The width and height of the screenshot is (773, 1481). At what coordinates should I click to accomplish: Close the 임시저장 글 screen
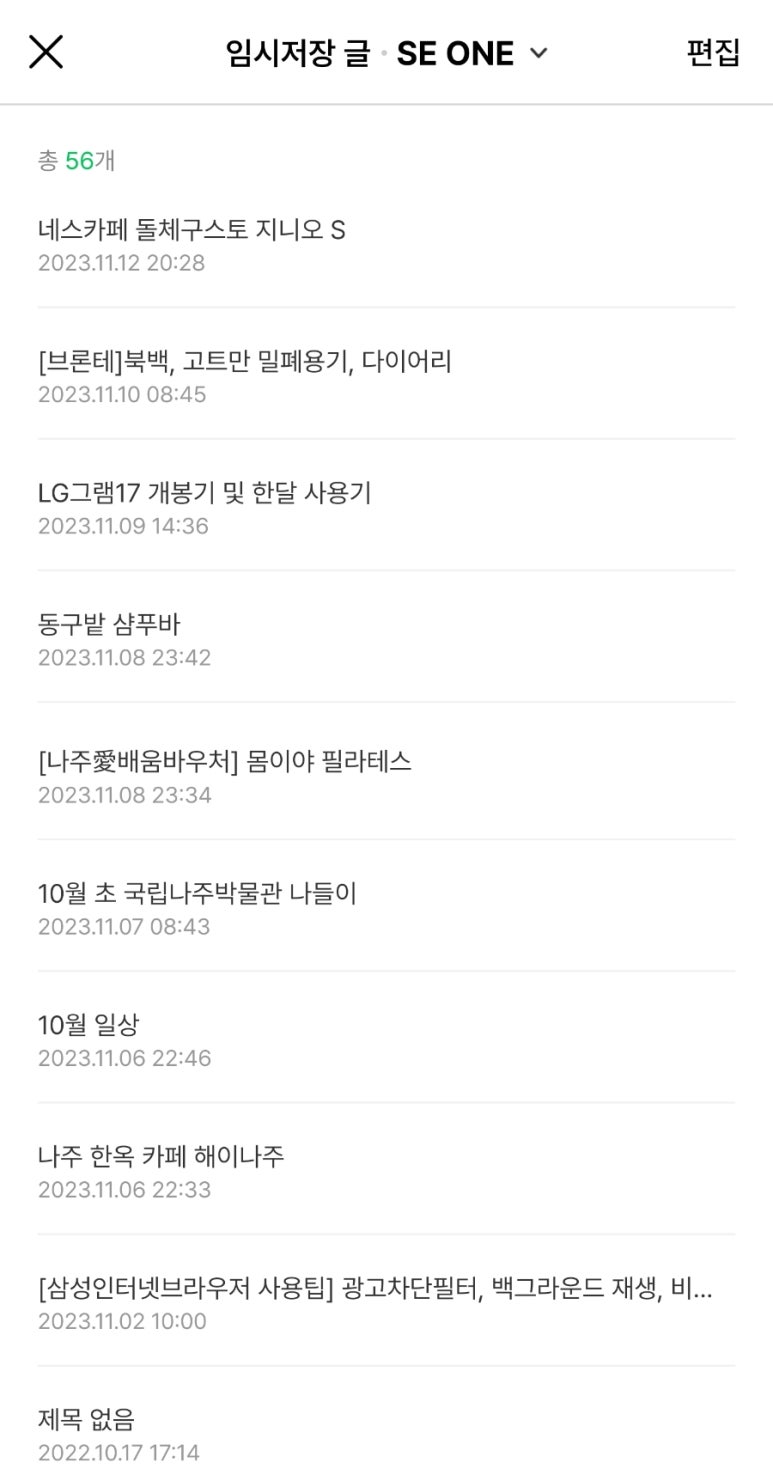[46, 52]
